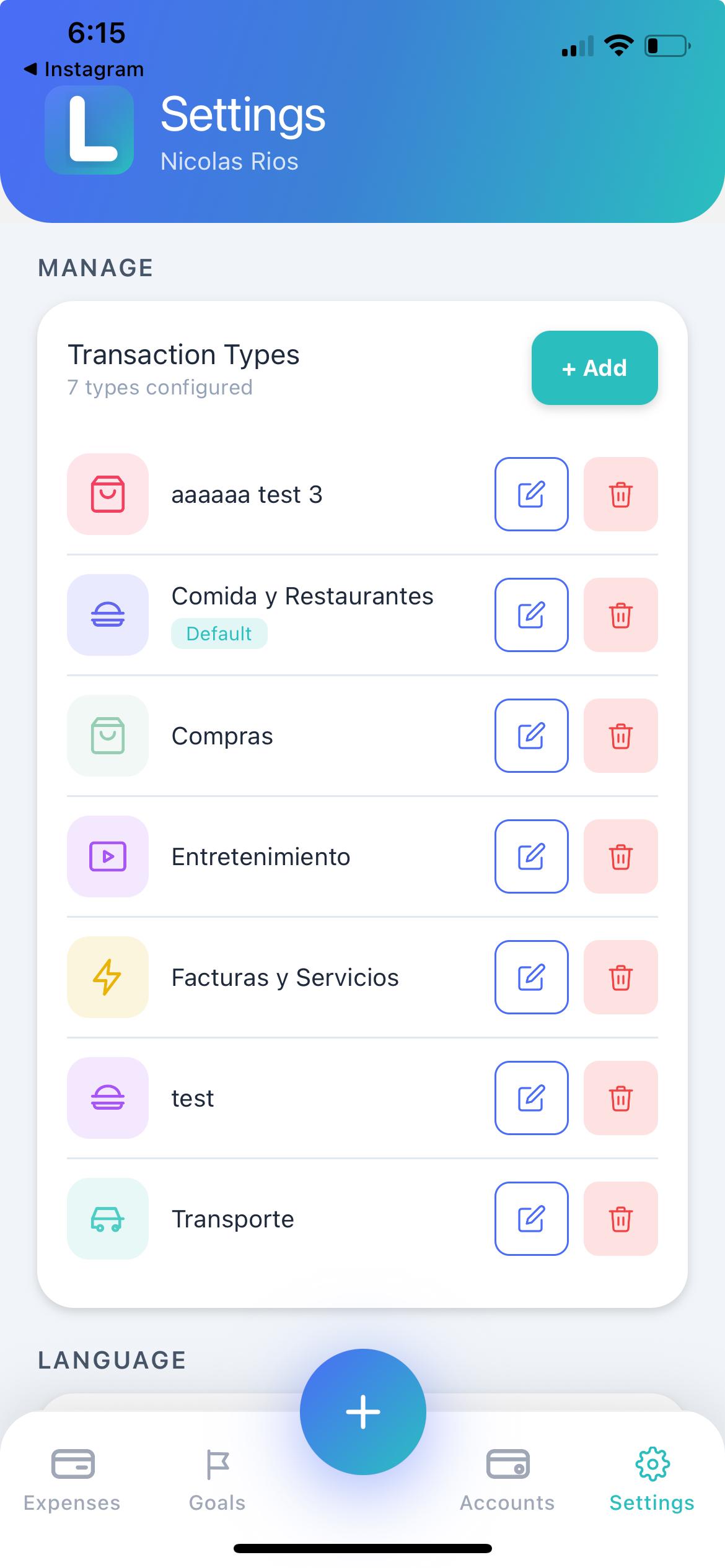
Task: Tap the floating plus button
Action: tap(362, 1411)
